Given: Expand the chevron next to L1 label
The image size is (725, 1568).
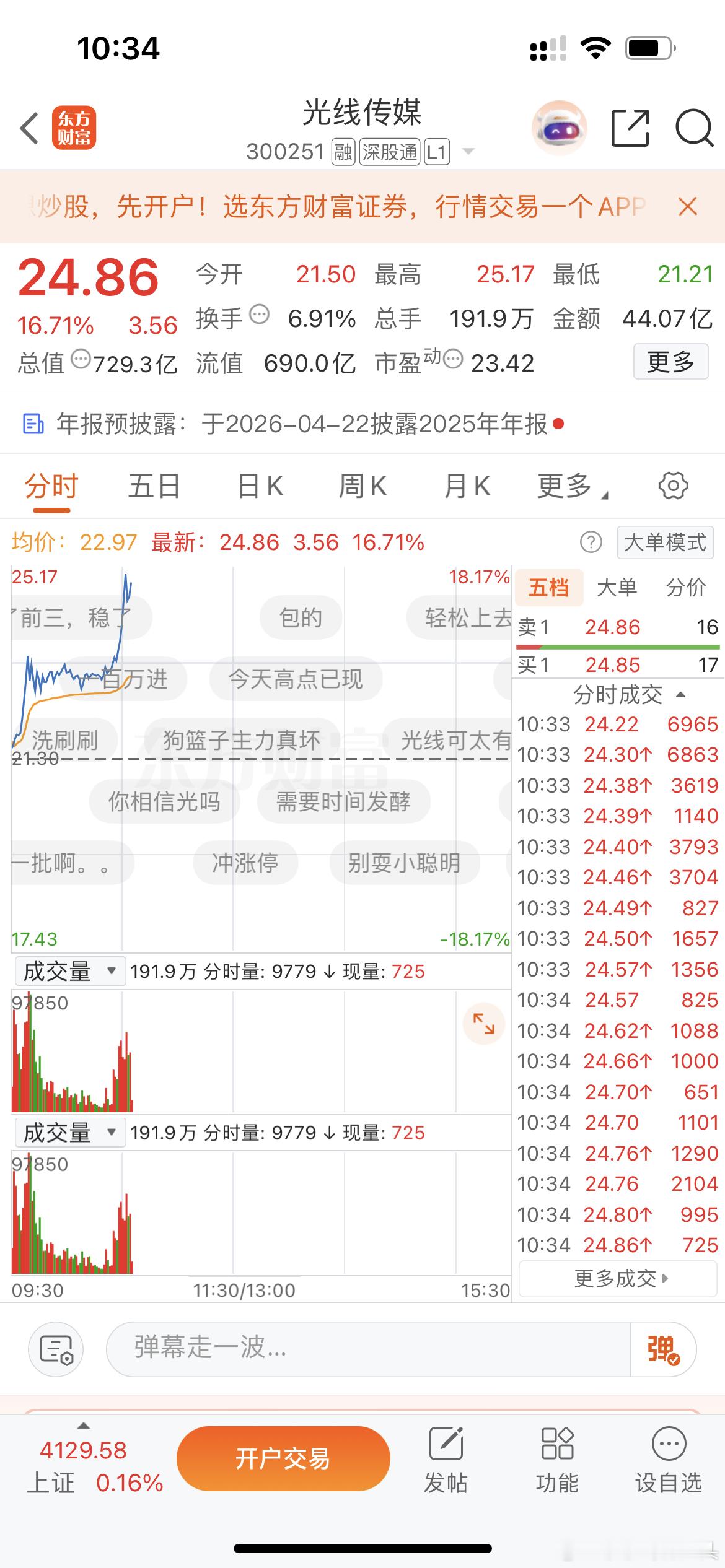Looking at the screenshot, I should [469, 150].
